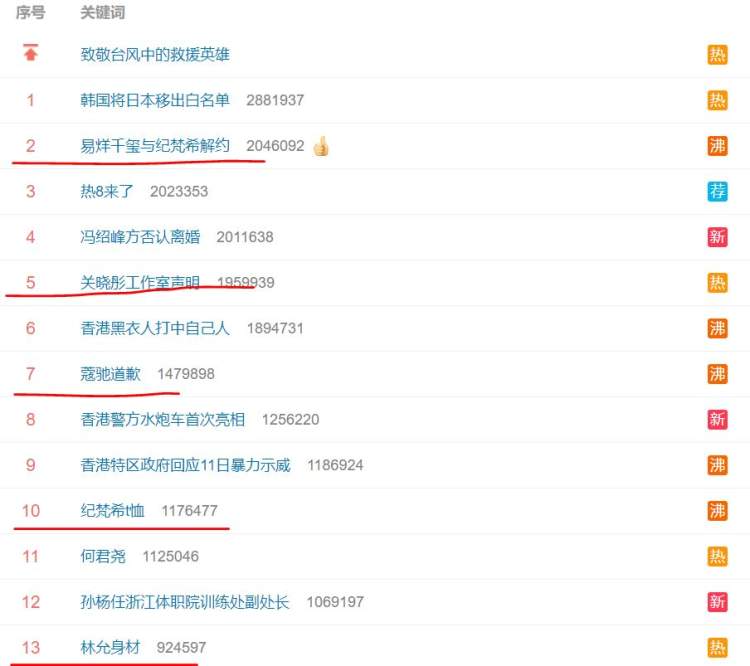The image size is (750, 666).
Task: Open 关晓彤工作室声明 hot search
Action: (140, 283)
